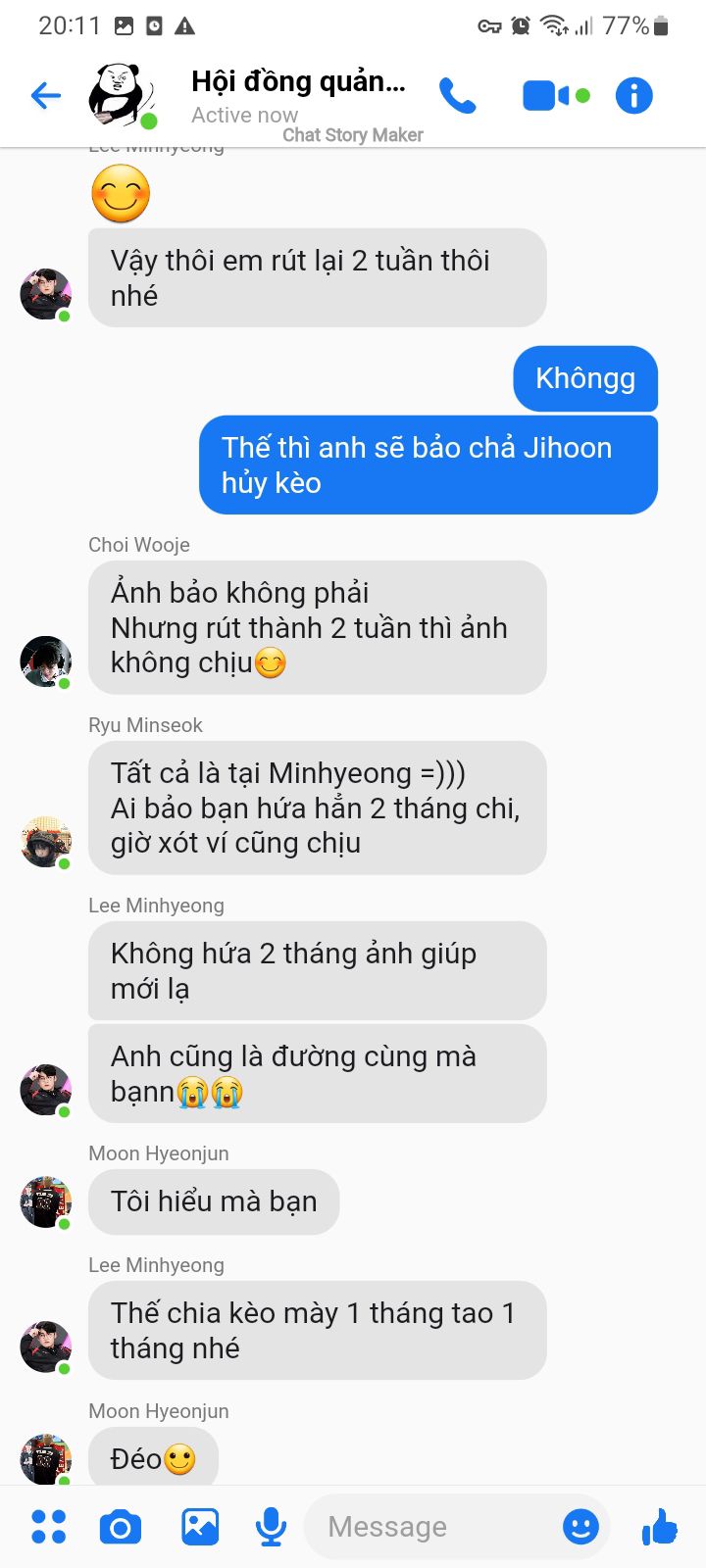Open the four-dot more actions menu
Screen dimensions: 706x1568
[x=48, y=1526]
